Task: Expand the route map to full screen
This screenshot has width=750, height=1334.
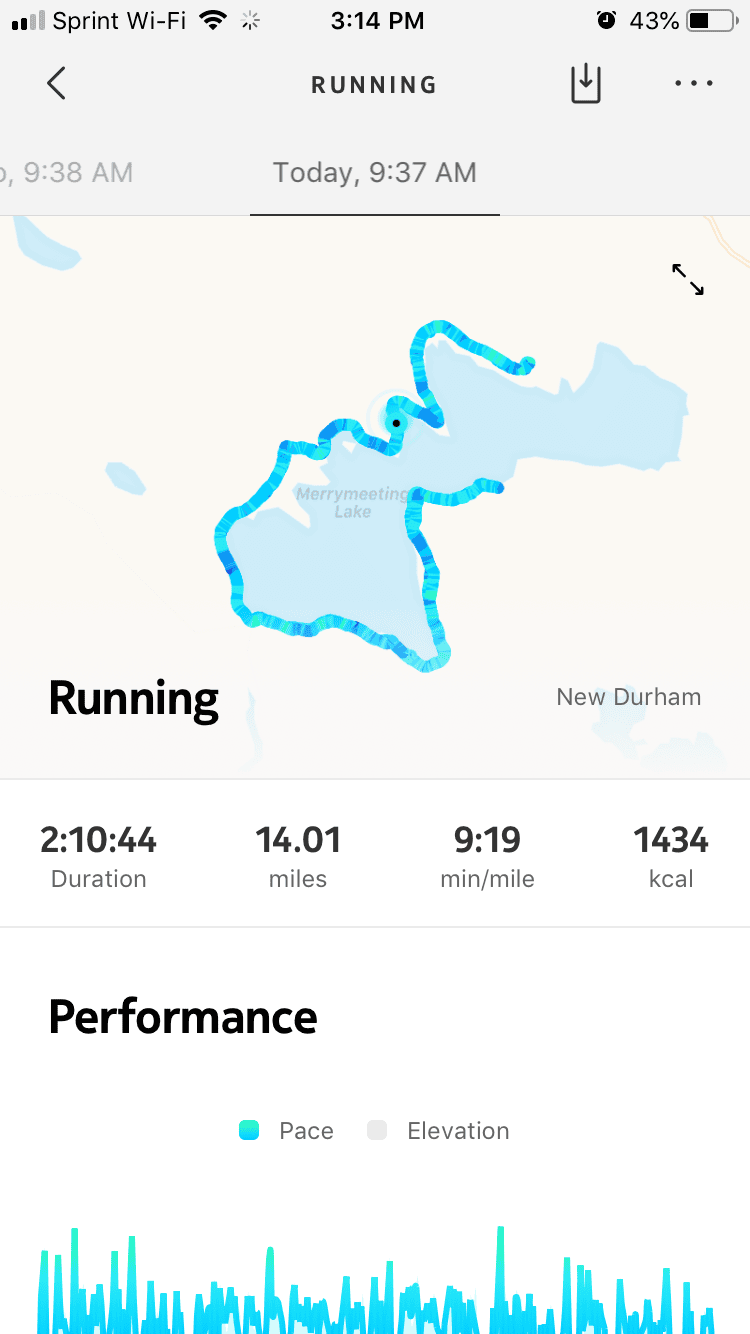Action: click(688, 279)
